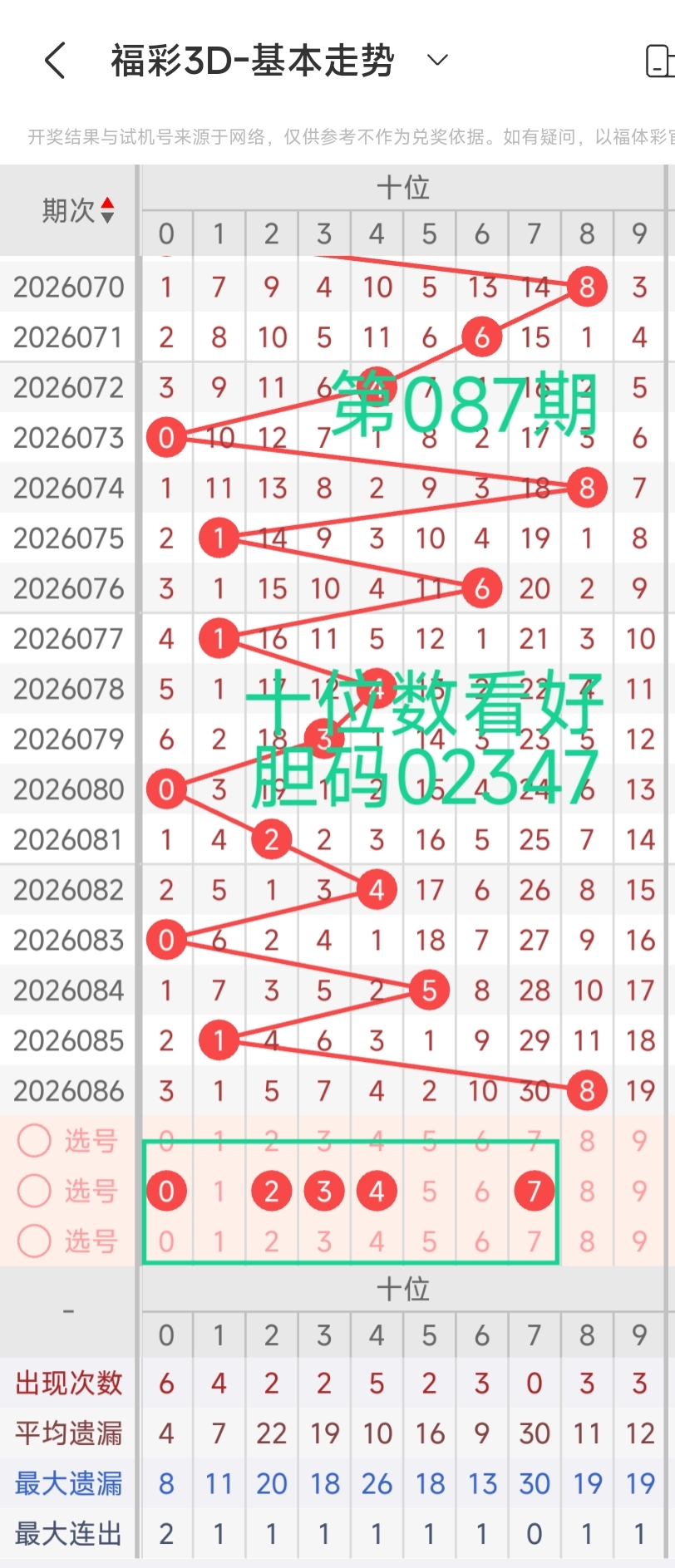
Task: Deselect the highlighted 2 in the second 选号 row
Action: coord(271,1191)
